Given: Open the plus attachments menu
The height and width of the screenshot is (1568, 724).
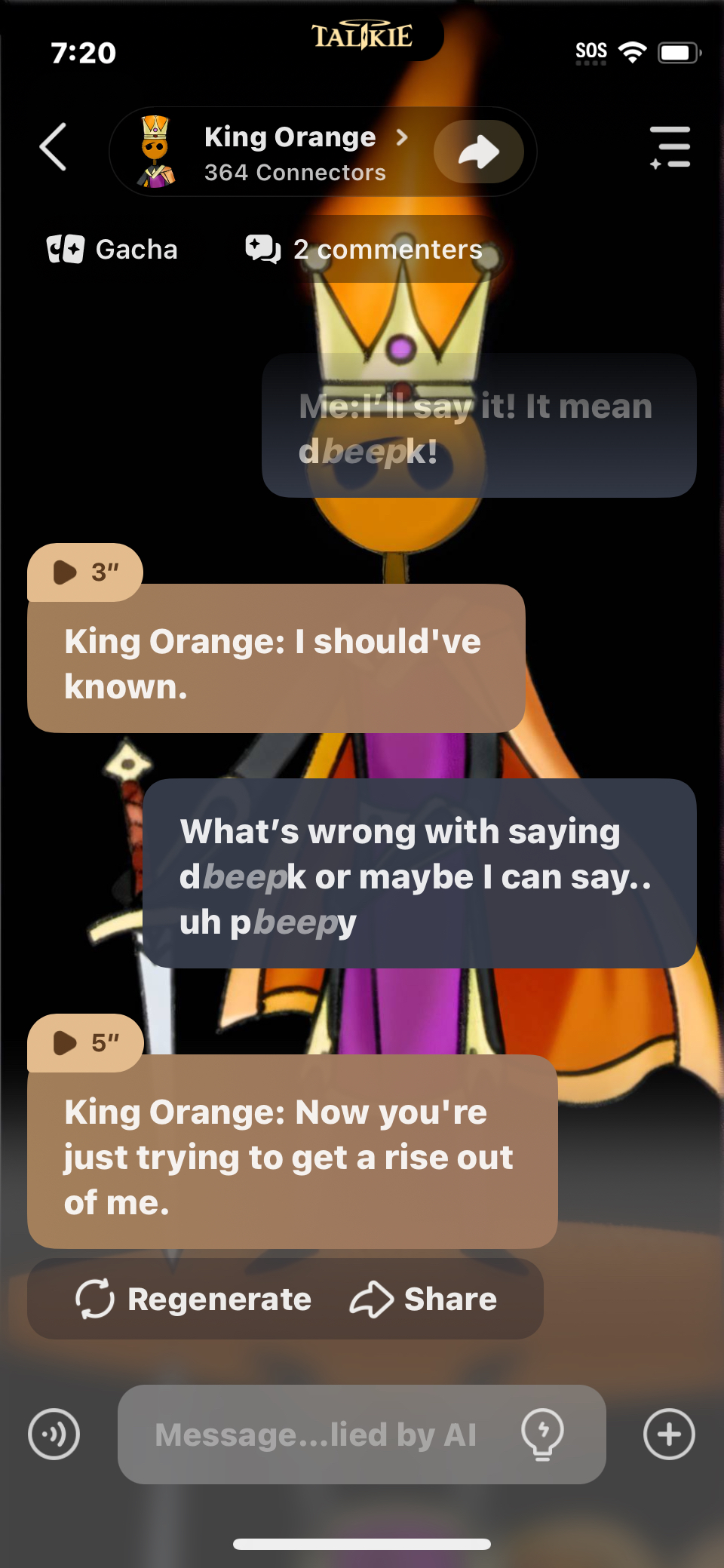Looking at the screenshot, I should [669, 1434].
